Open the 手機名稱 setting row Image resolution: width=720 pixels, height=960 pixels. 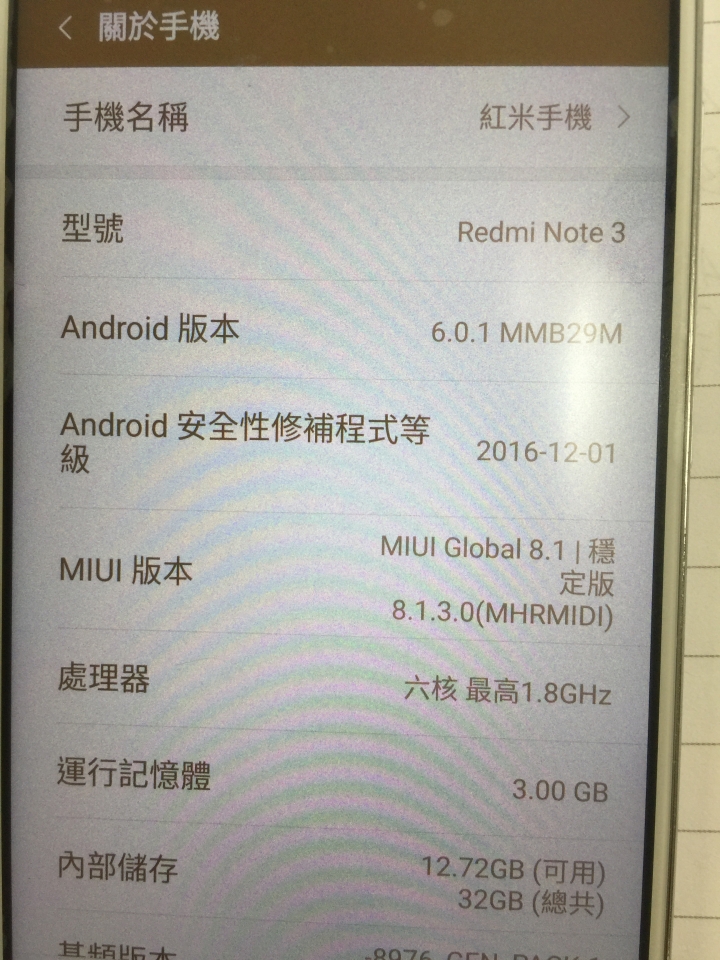[x=340, y=118]
